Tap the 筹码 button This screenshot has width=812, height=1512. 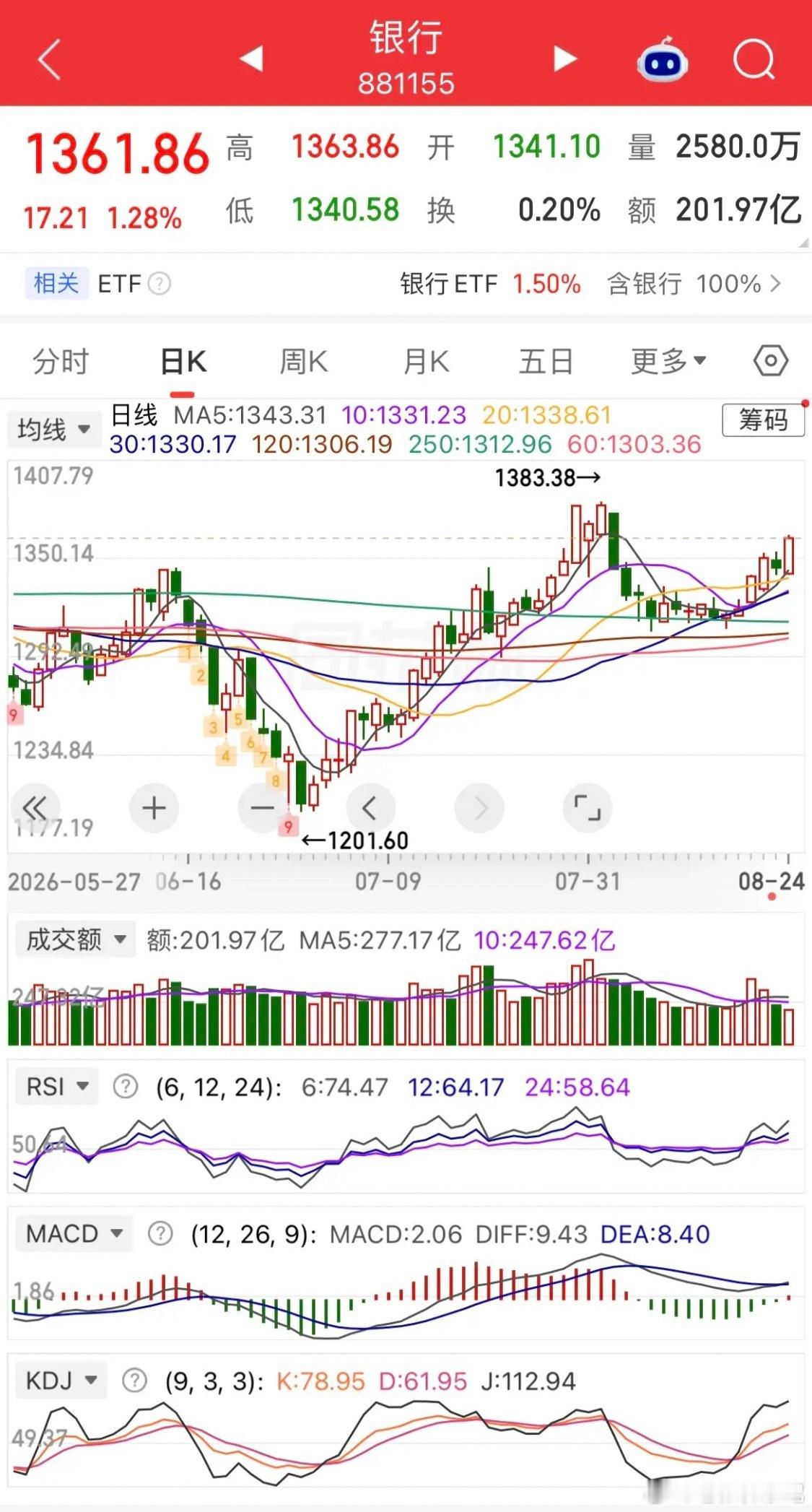pos(763,420)
